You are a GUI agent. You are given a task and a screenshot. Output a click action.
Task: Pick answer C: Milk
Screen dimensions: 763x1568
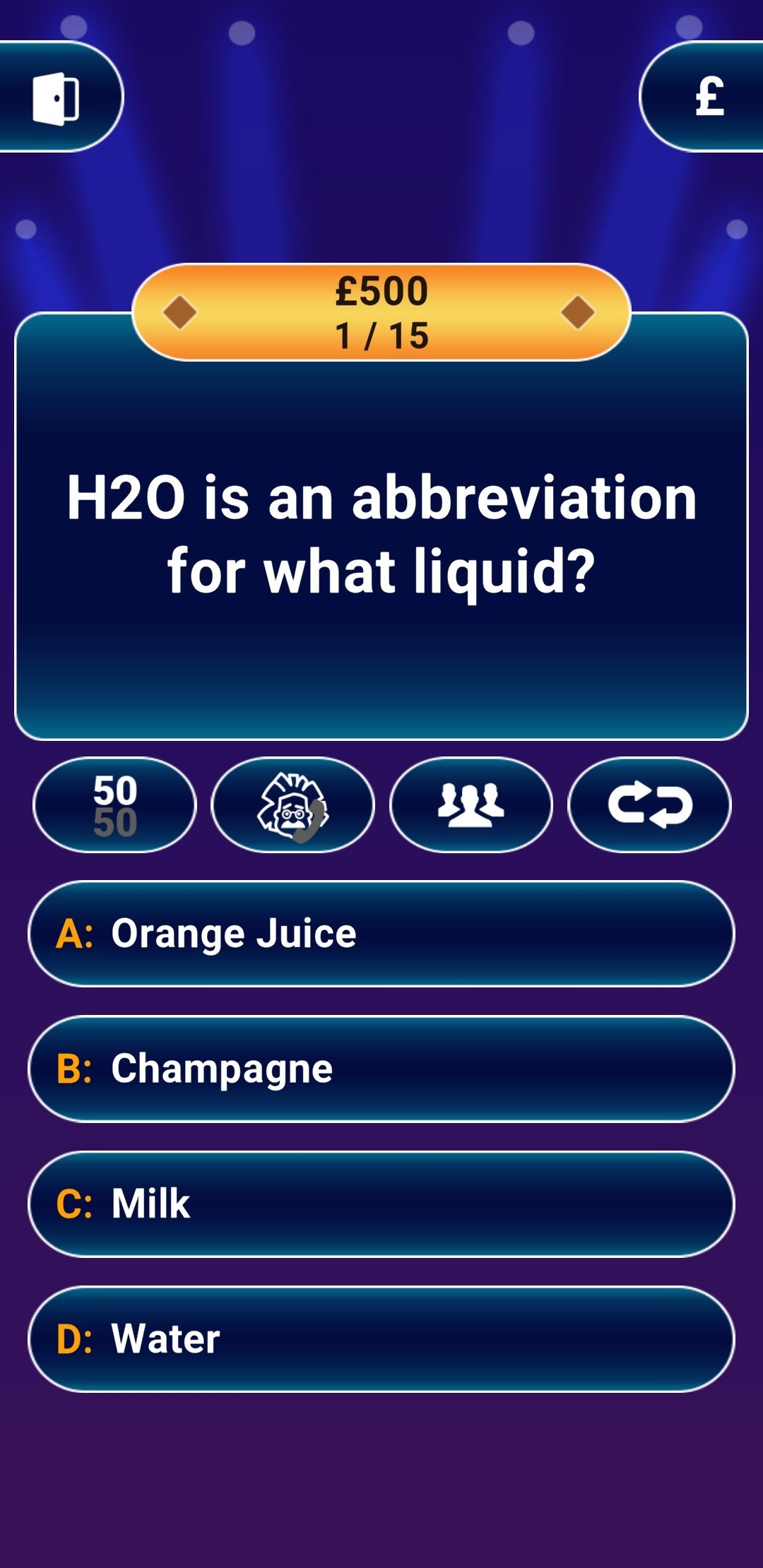click(381, 1204)
